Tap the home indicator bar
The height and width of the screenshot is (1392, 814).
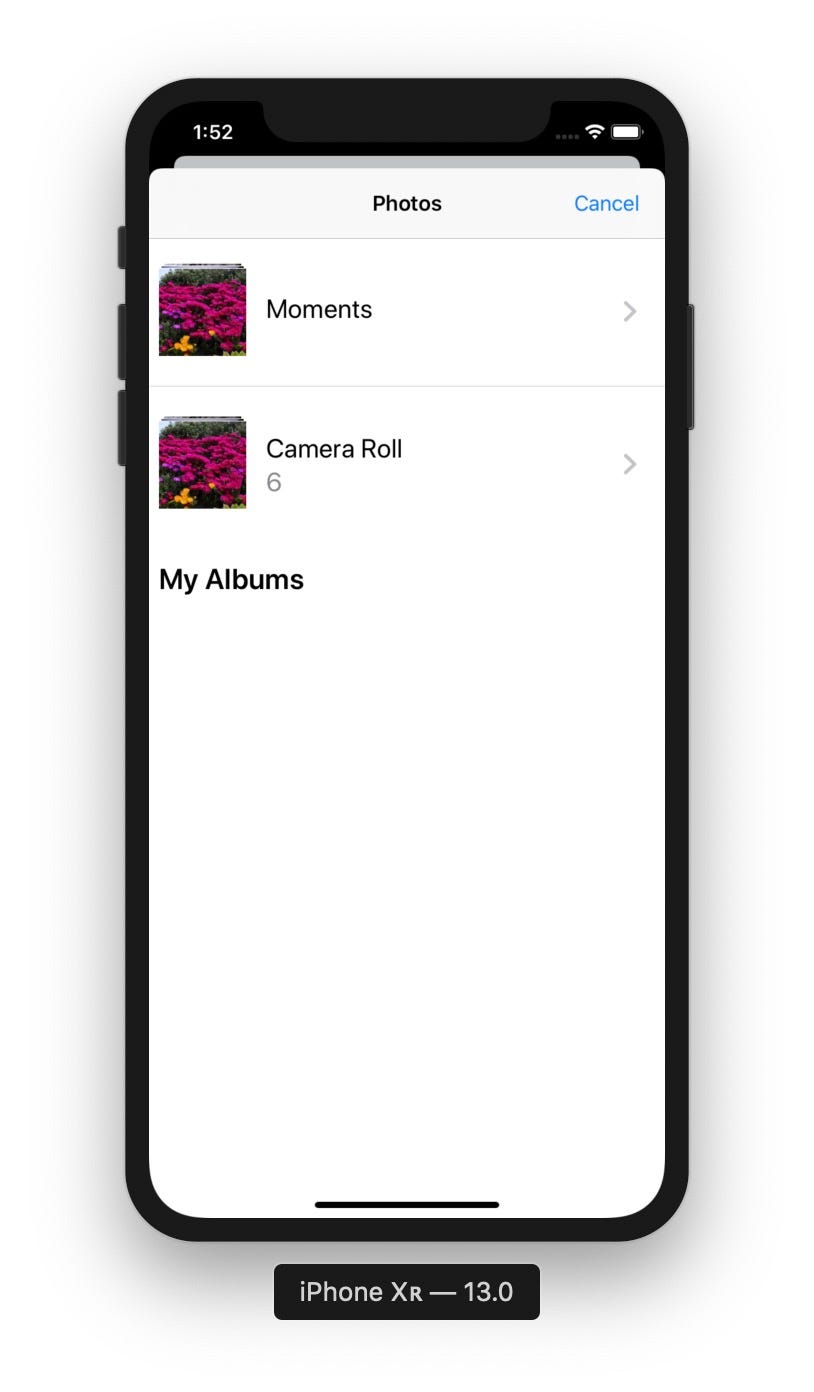point(406,1205)
